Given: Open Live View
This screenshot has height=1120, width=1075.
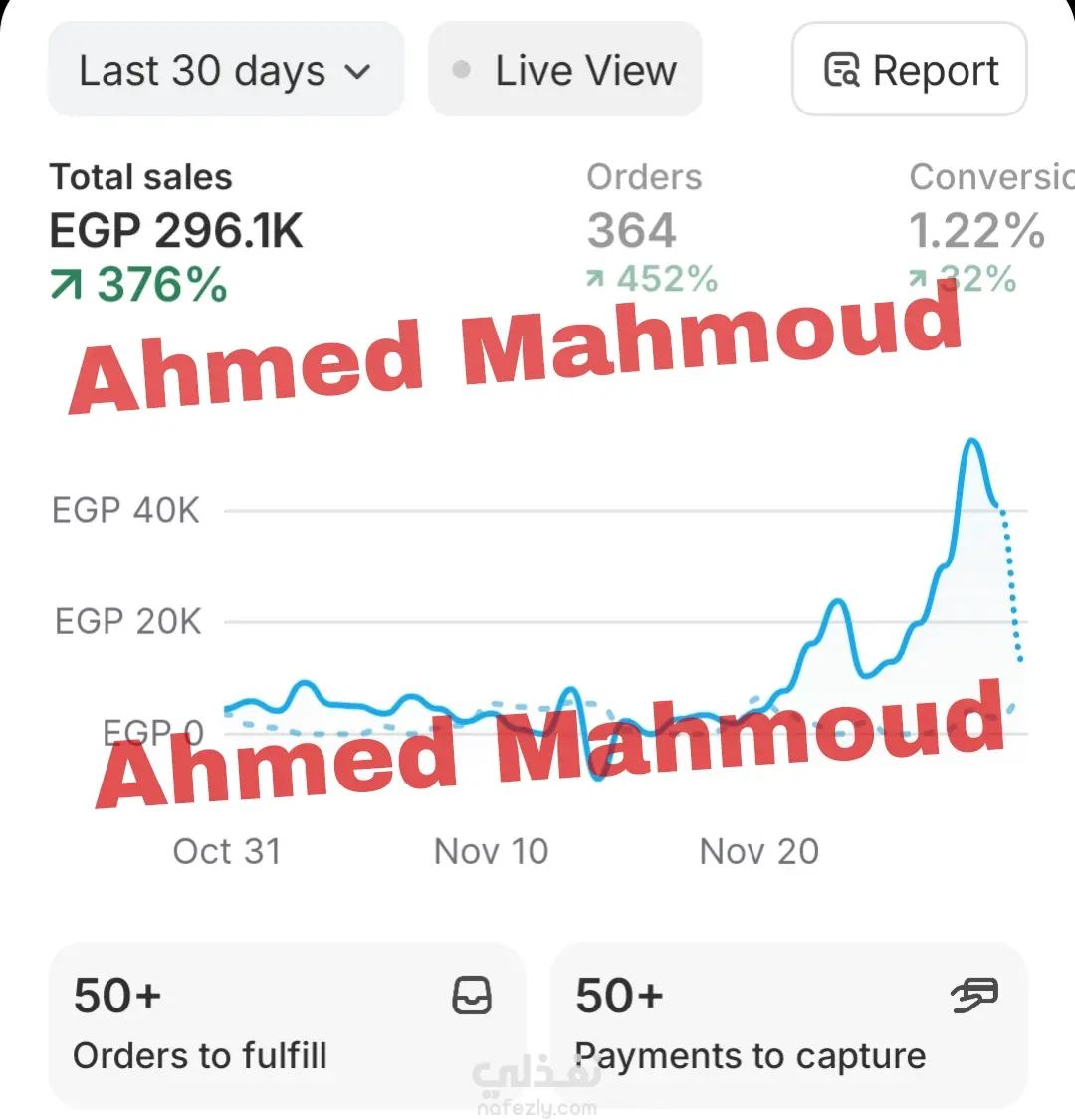Looking at the screenshot, I should click(x=565, y=71).
